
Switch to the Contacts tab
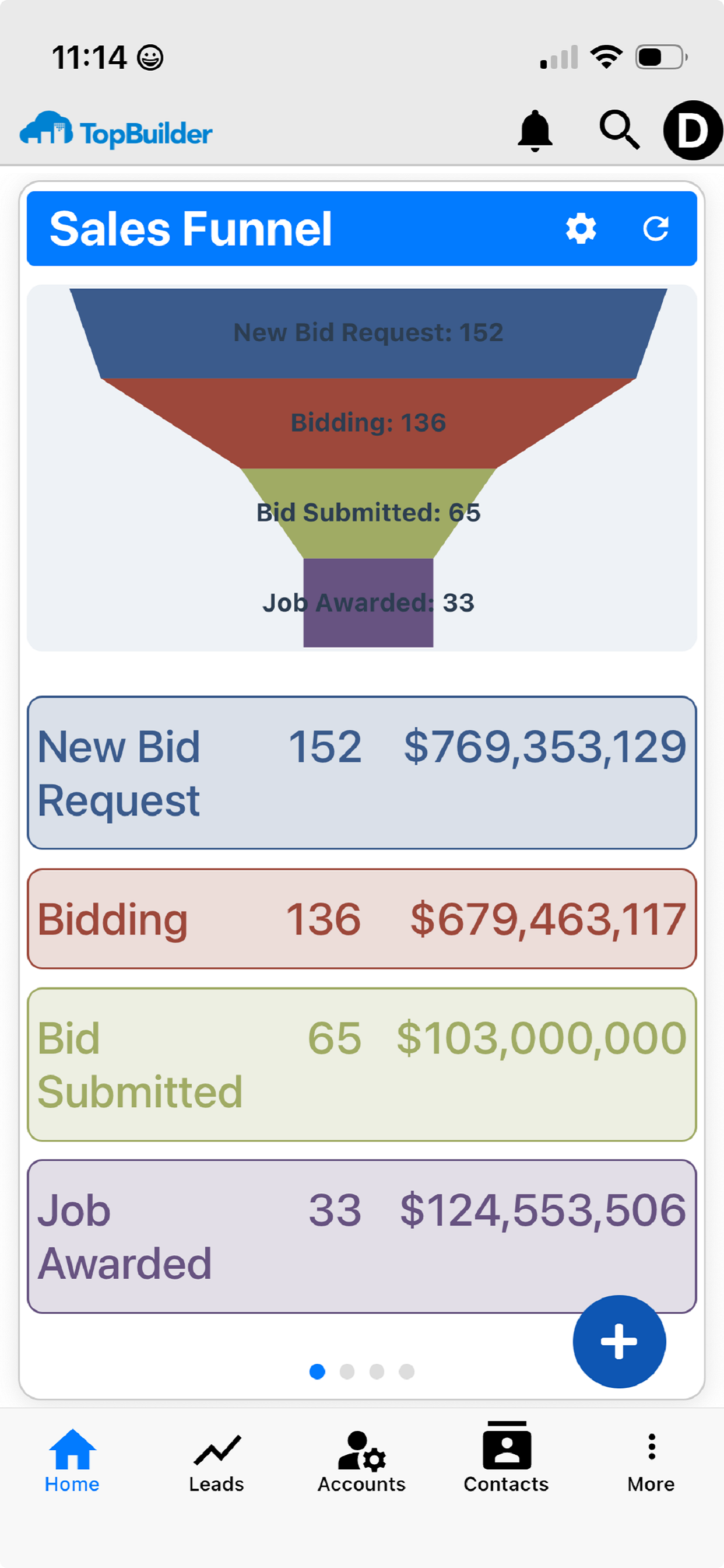(x=506, y=1458)
